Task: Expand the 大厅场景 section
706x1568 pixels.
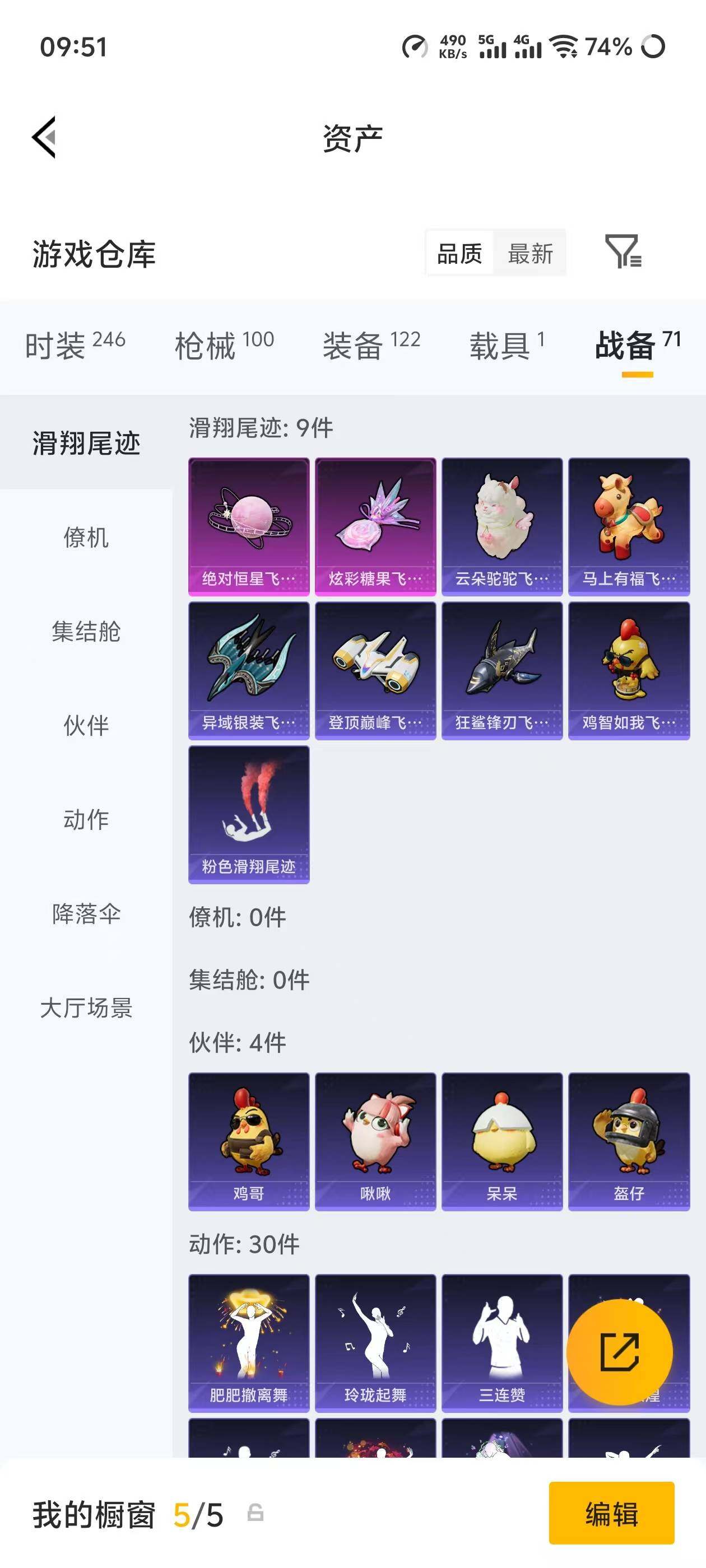Action: point(85,1009)
